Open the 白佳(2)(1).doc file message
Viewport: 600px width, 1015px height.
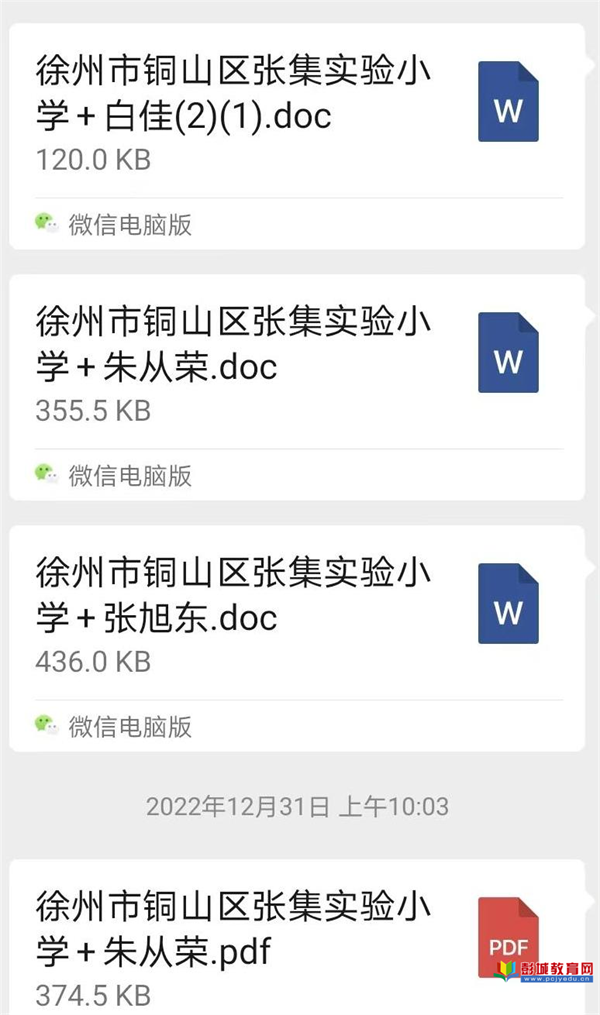tap(297, 136)
